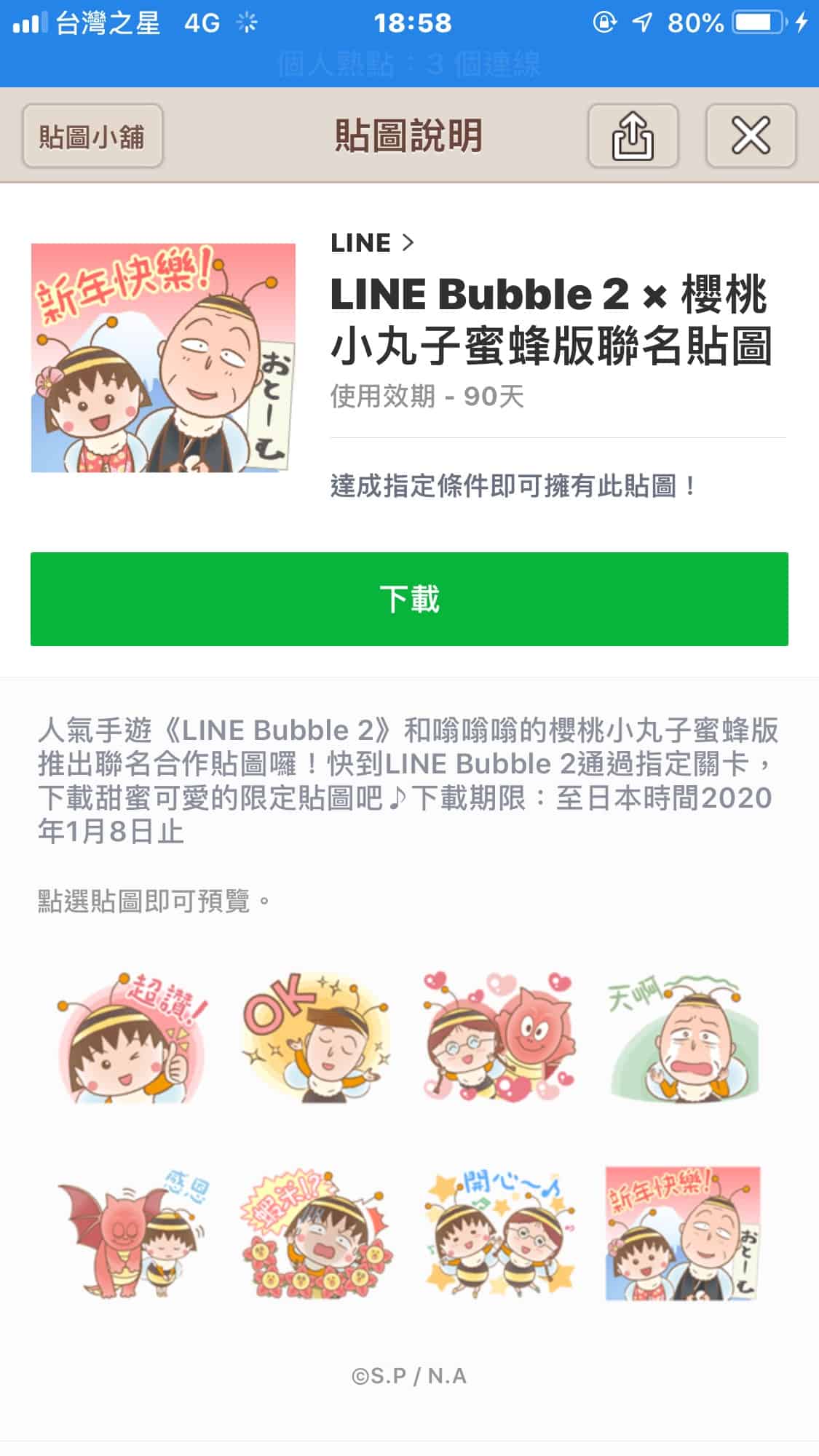Preview the 天啊 crying grandpa sticker
Viewport: 819px width, 1456px height.
(683, 1038)
